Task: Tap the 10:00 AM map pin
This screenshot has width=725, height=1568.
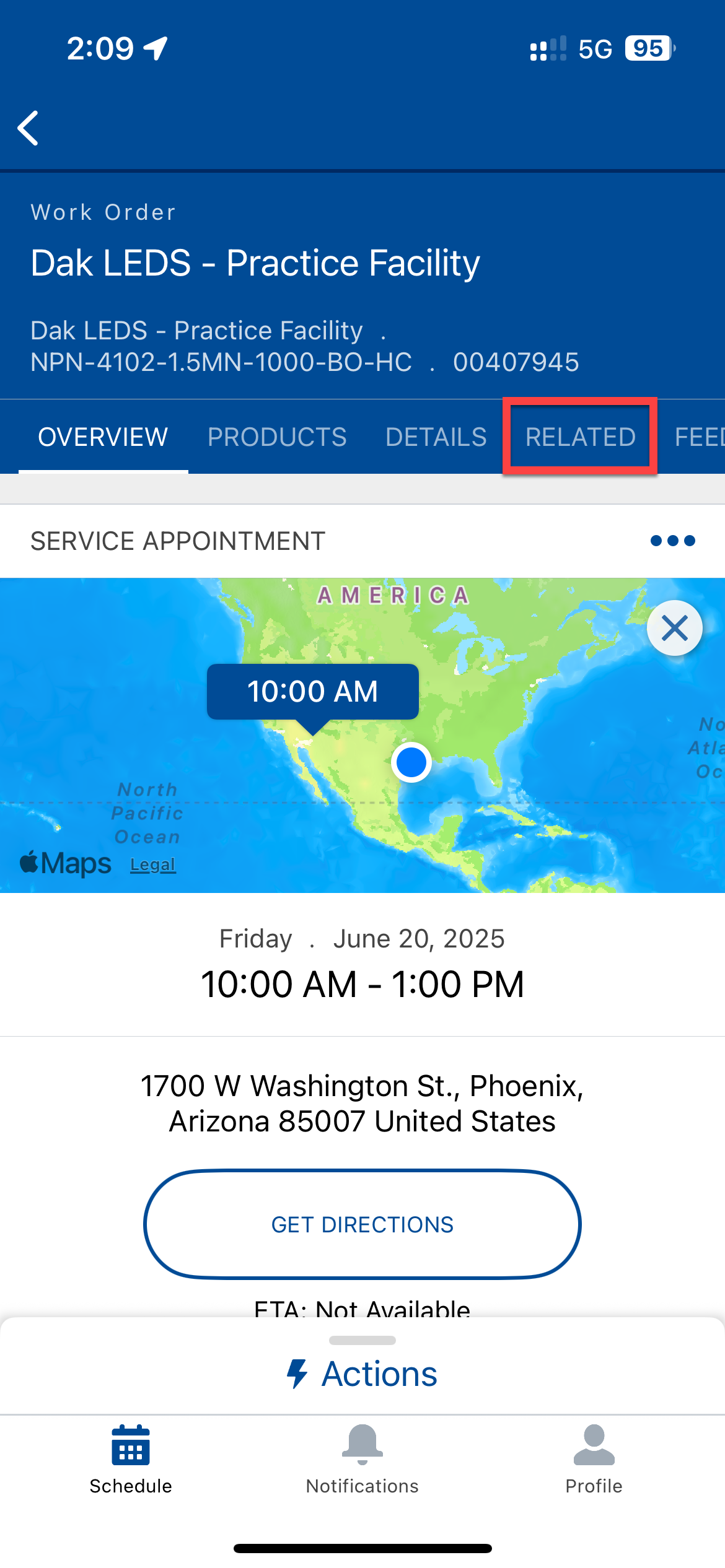Action: pos(313,692)
